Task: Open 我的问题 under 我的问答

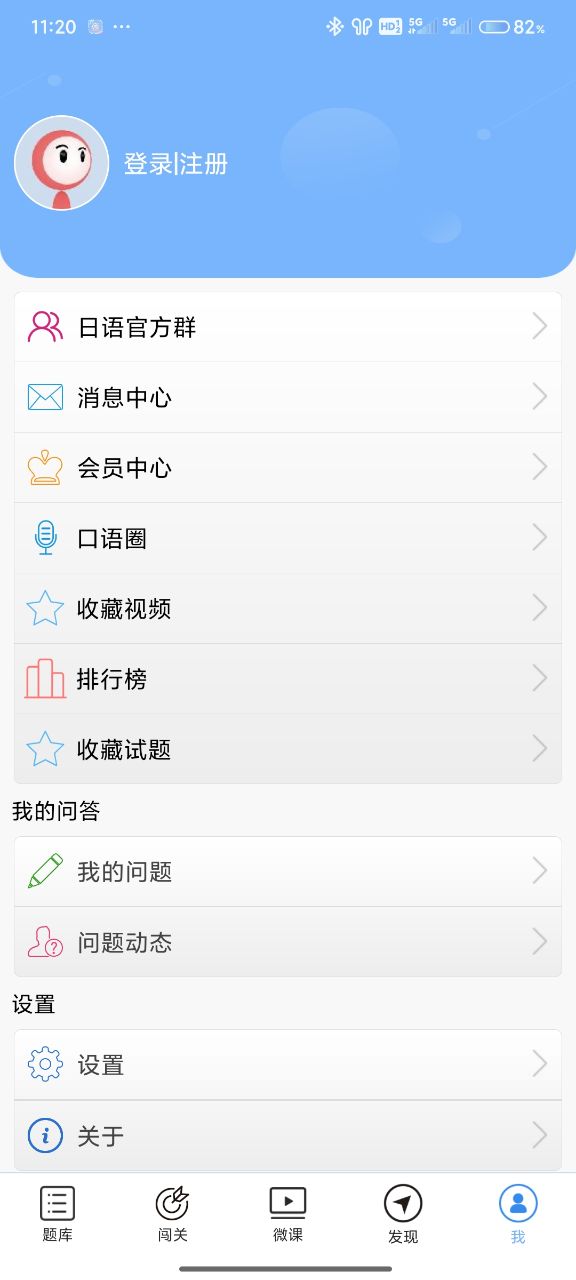Action: coord(288,871)
